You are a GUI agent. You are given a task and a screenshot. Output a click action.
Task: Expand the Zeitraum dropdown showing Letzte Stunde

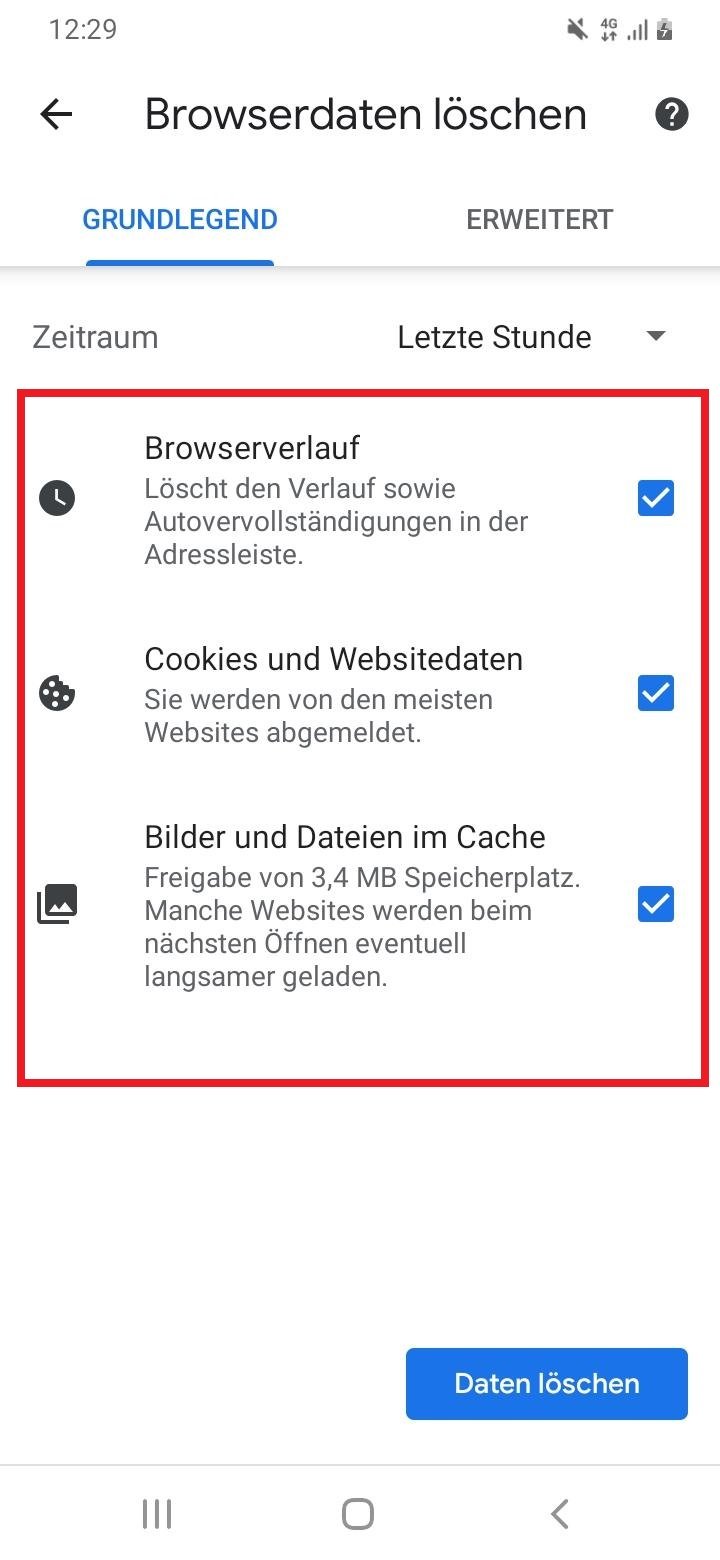(530, 337)
